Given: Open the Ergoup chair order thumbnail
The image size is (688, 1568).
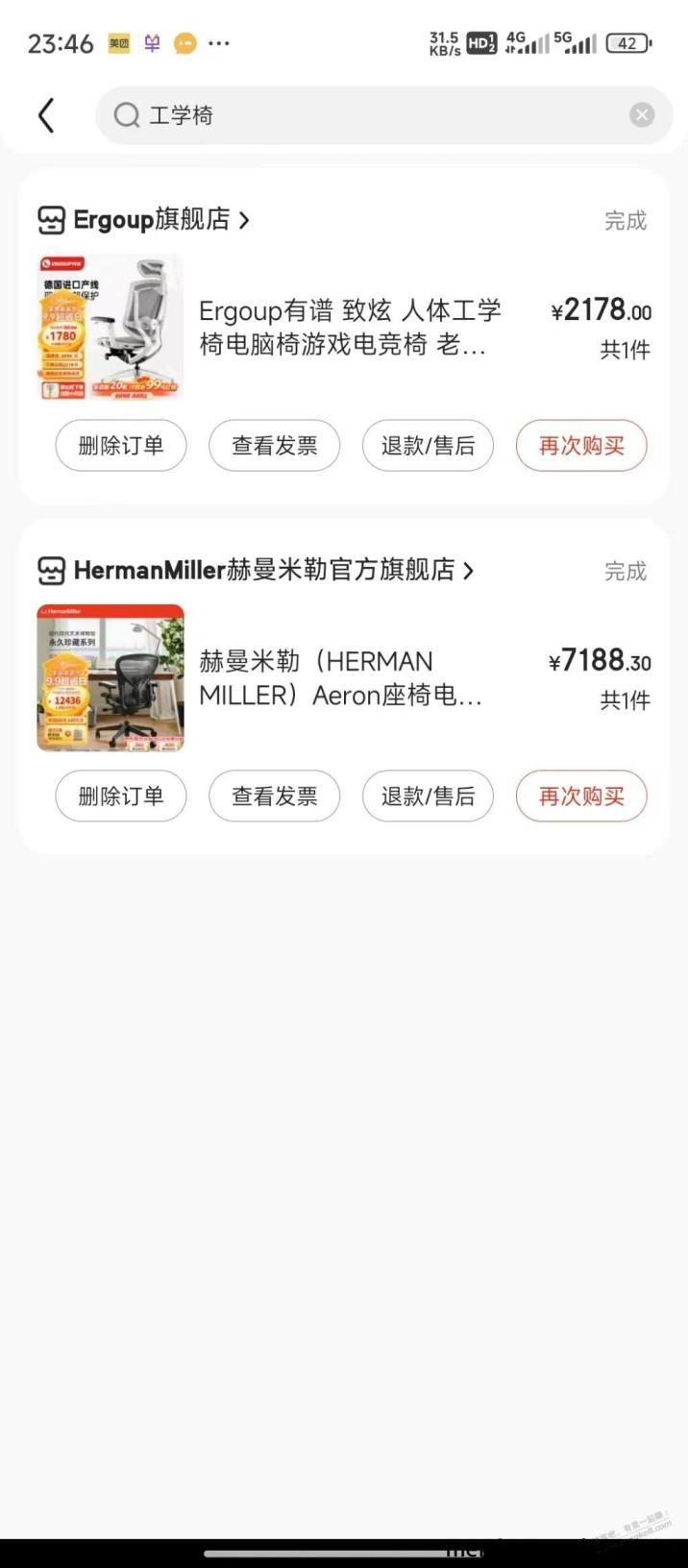Looking at the screenshot, I should 111,327.
